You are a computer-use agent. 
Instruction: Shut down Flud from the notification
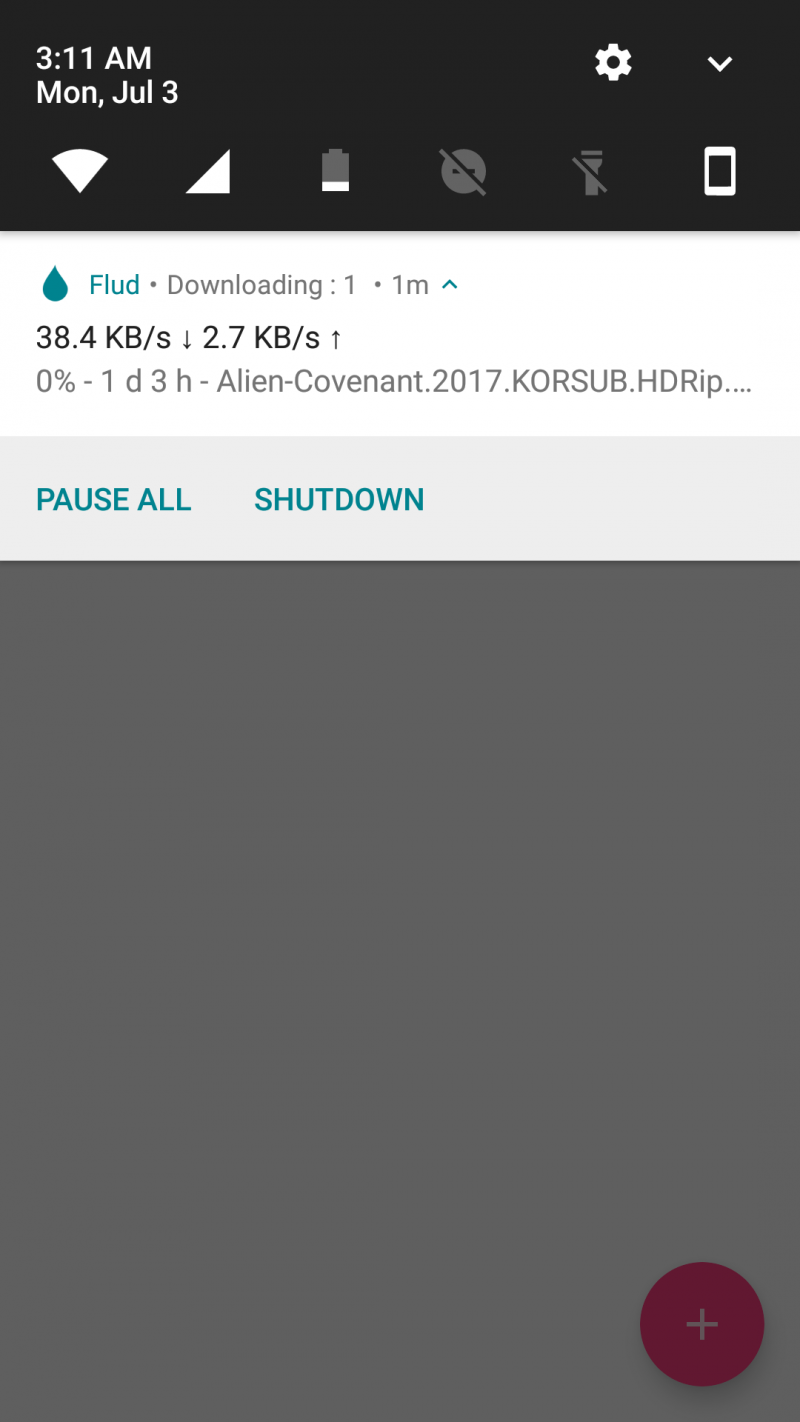coord(339,499)
